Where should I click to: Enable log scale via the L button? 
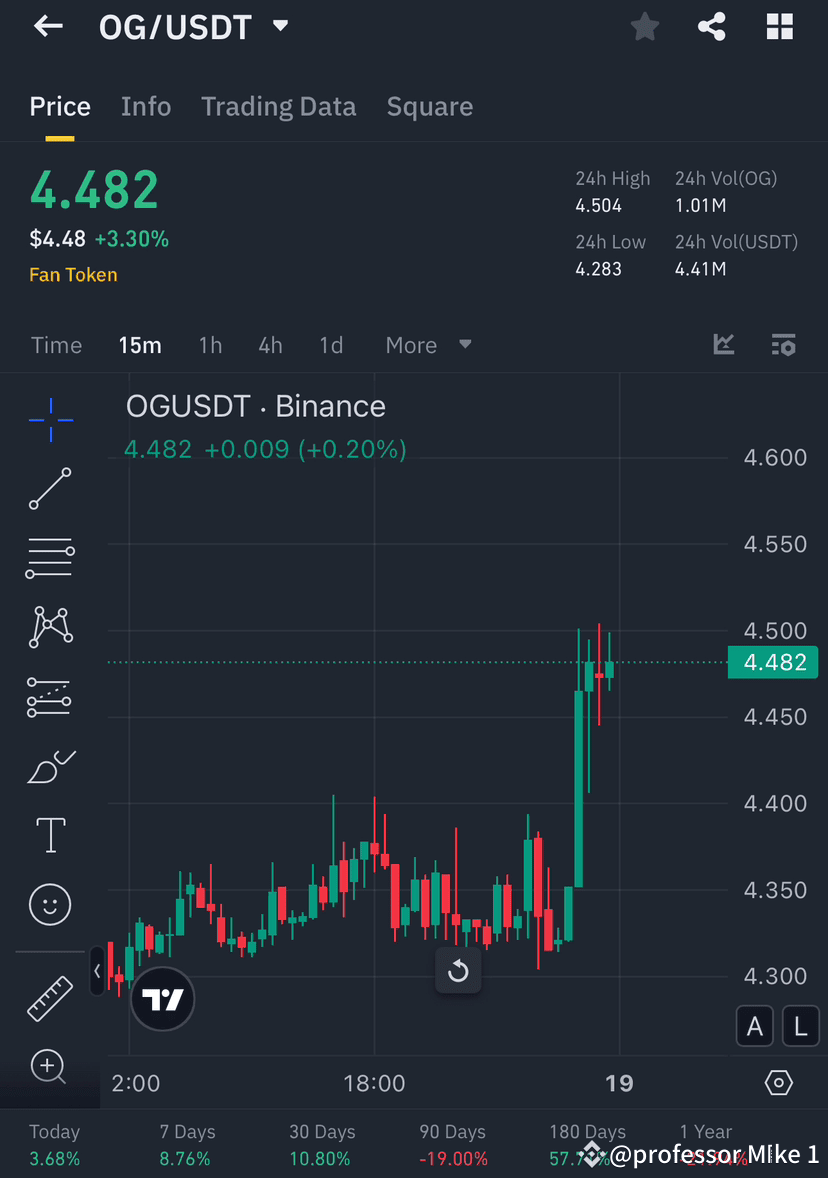point(799,1026)
